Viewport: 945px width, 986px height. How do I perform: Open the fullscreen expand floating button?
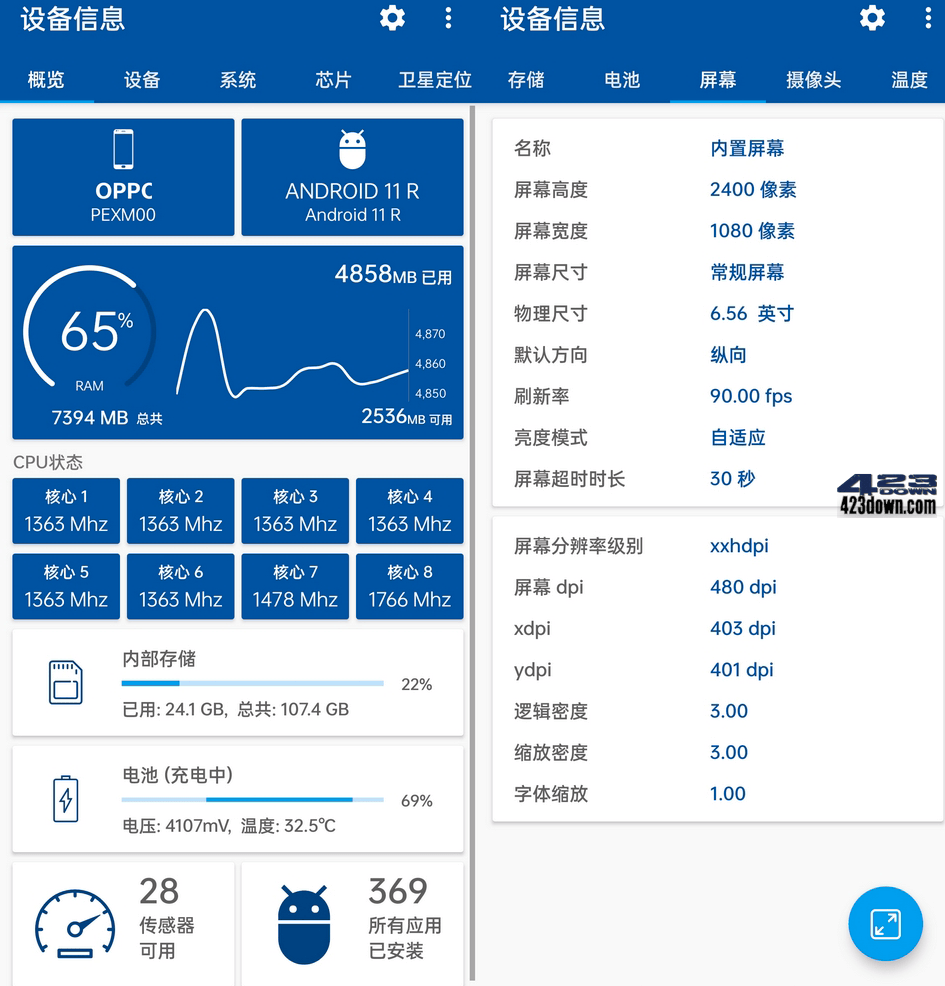[885, 924]
